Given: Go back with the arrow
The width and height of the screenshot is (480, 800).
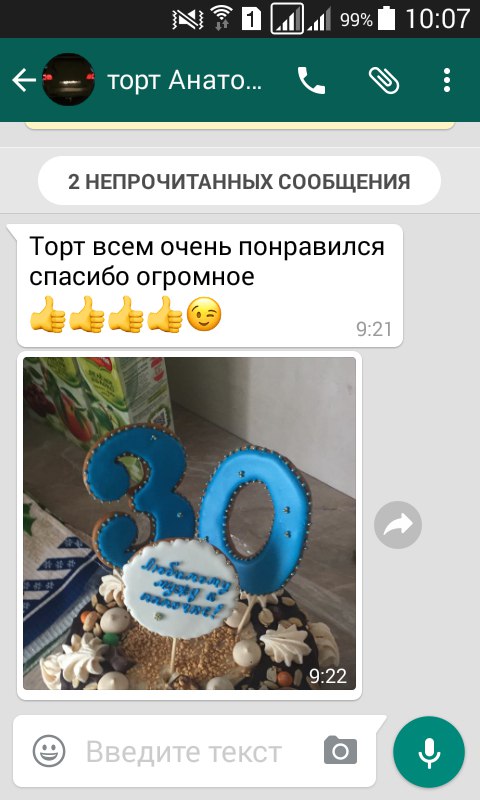Looking at the screenshot, I should [23, 80].
